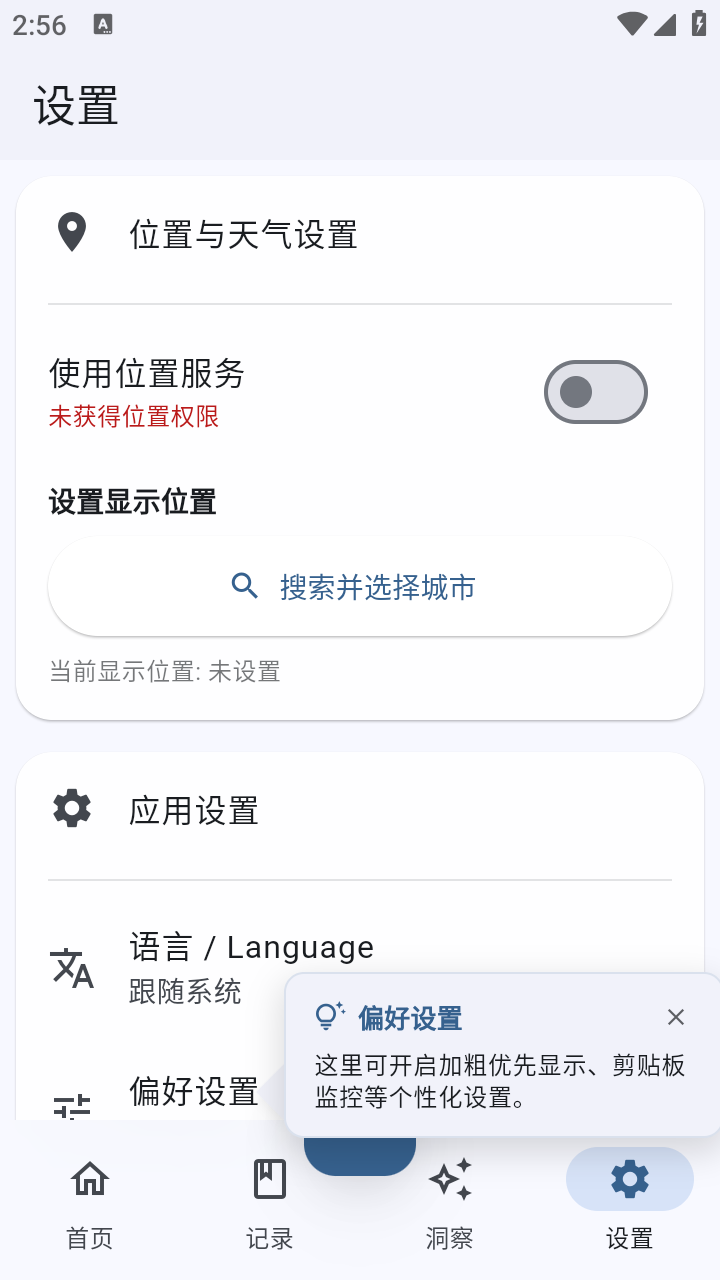The height and width of the screenshot is (1280, 720).
Task: Click the gear icon next to 应用设置
Action: tap(71, 808)
